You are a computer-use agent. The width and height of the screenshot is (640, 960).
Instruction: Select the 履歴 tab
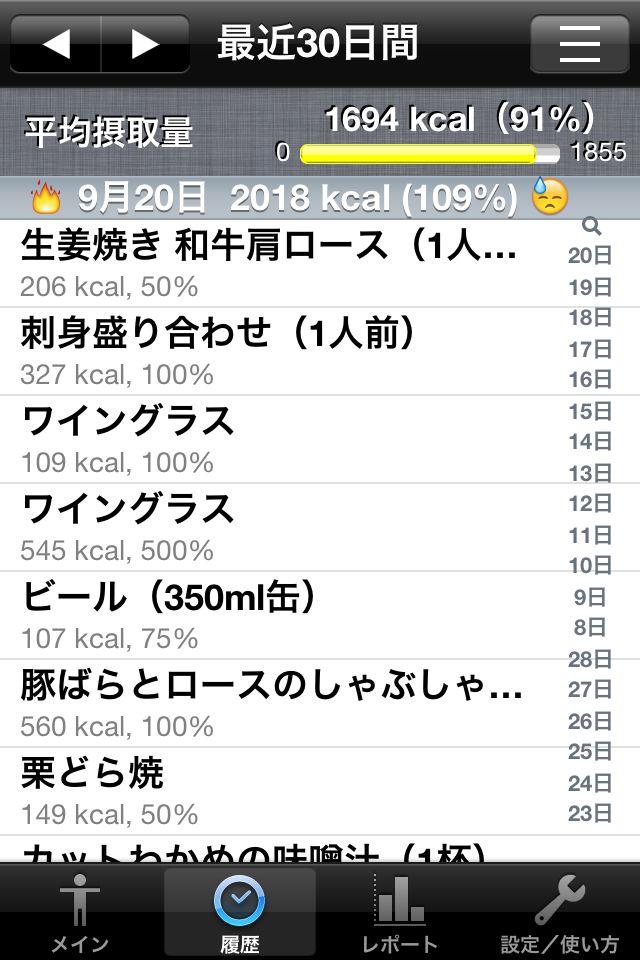pyautogui.click(x=239, y=912)
